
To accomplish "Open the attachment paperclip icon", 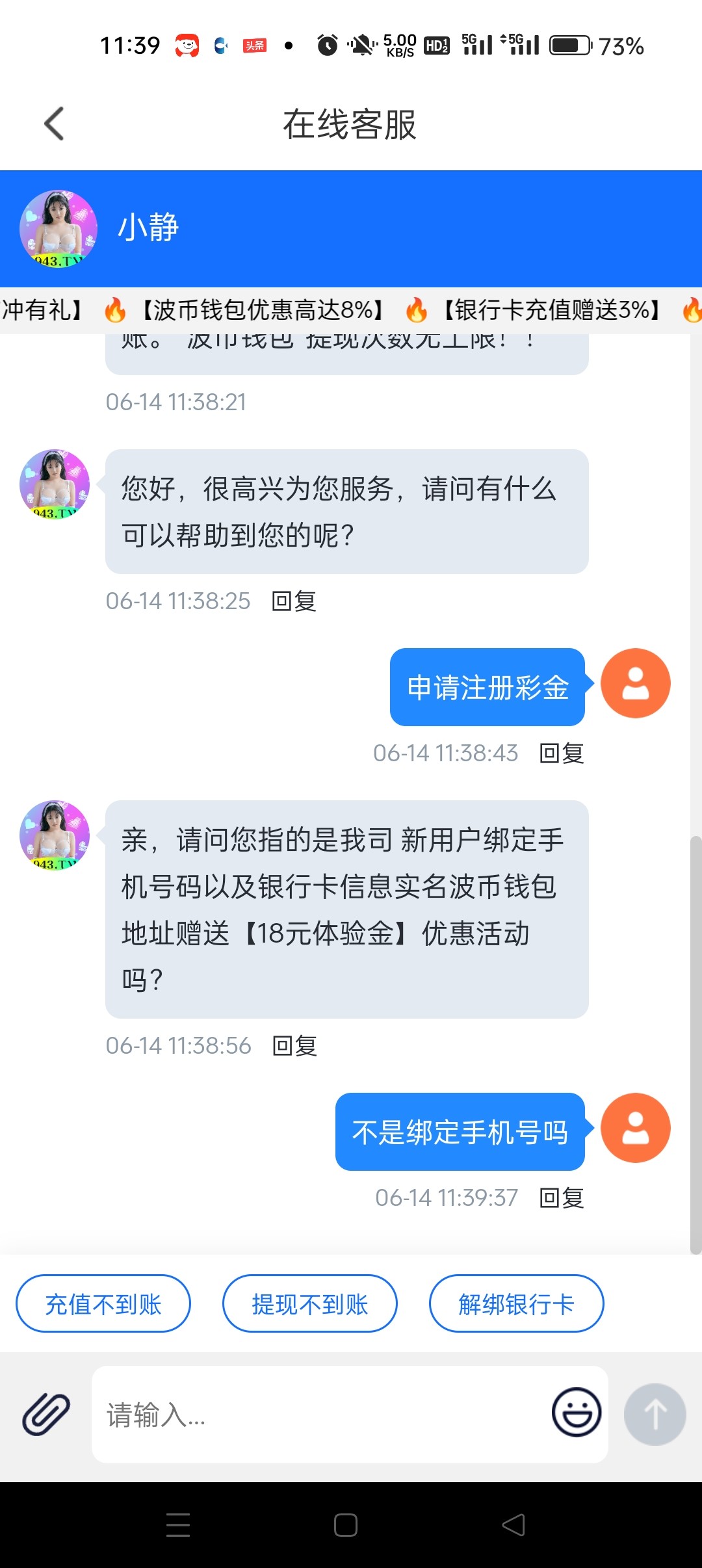I will click(46, 1414).
